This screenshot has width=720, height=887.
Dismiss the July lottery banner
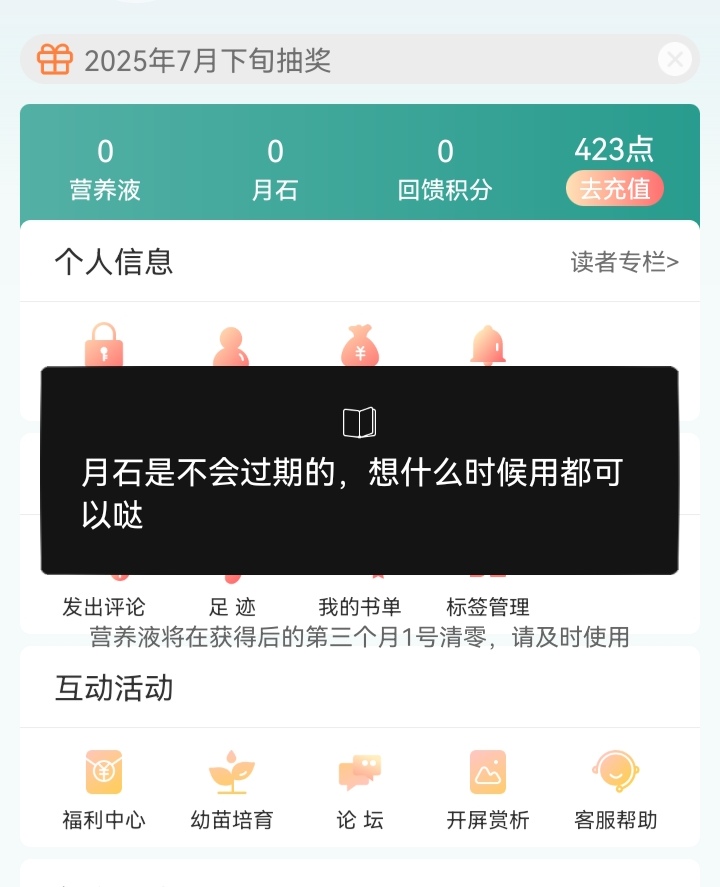[675, 60]
